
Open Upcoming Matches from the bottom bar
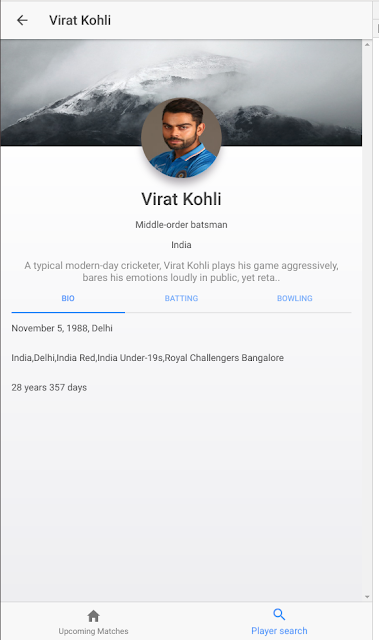click(x=93, y=622)
